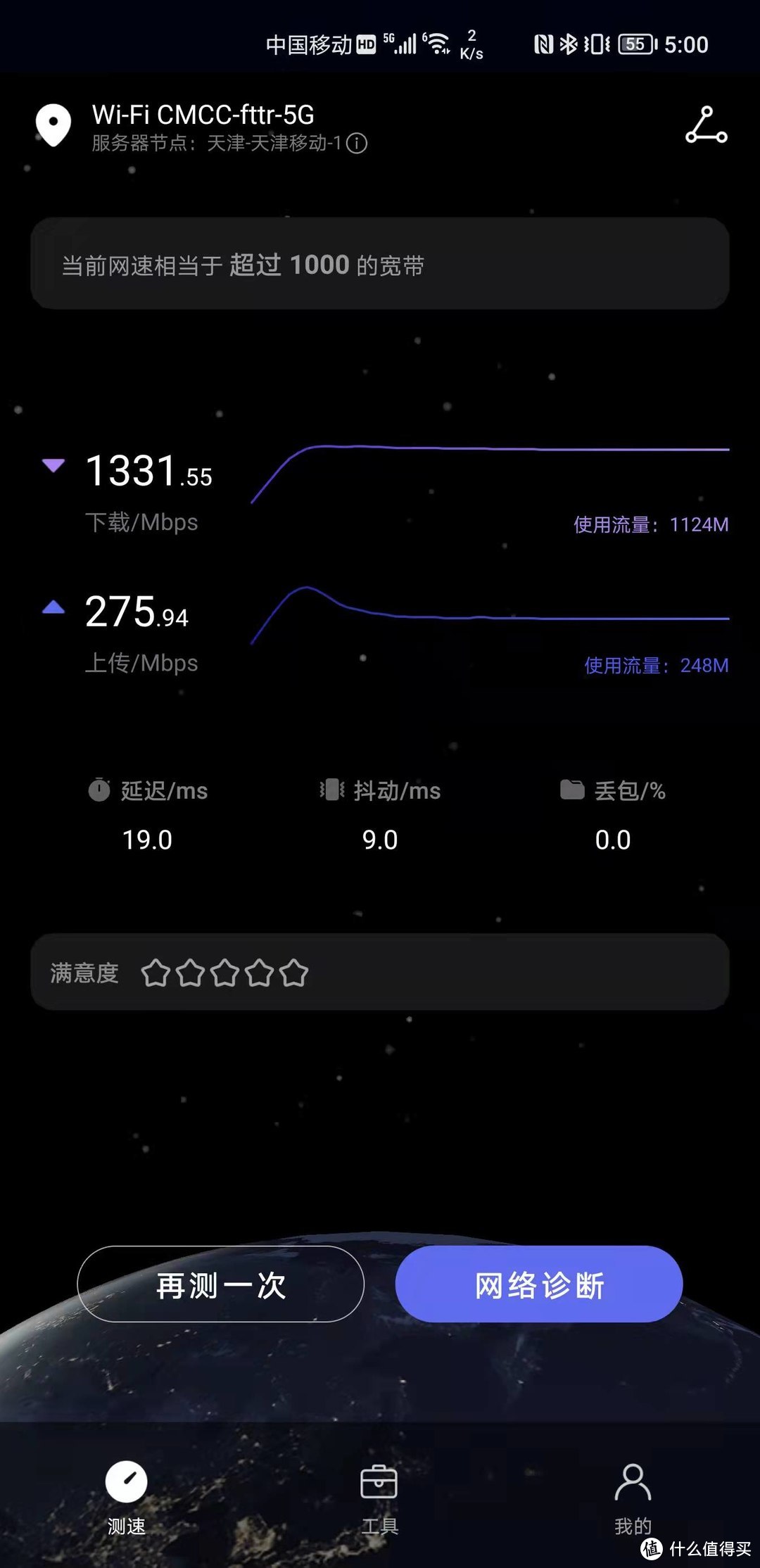Open the route/share icon at top right
The height and width of the screenshot is (1568, 760).
click(x=706, y=125)
